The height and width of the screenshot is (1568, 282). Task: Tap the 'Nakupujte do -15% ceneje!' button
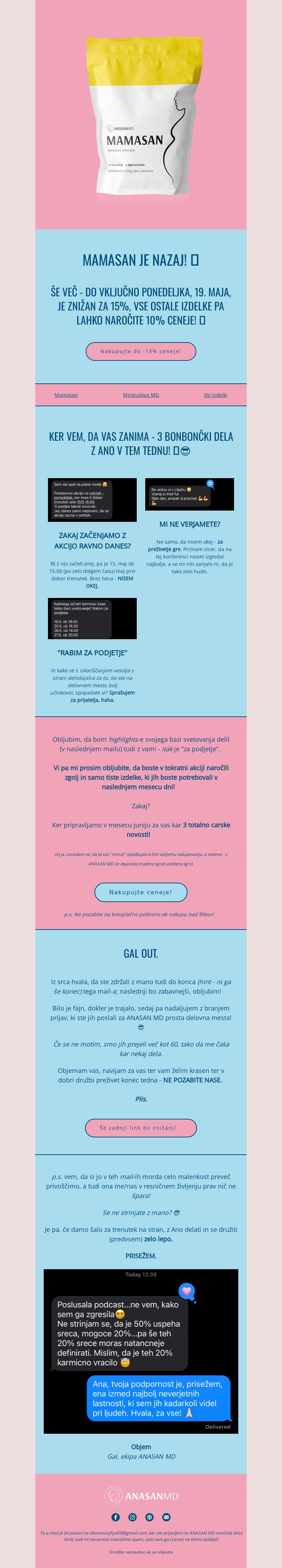pyautogui.click(x=141, y=351)
